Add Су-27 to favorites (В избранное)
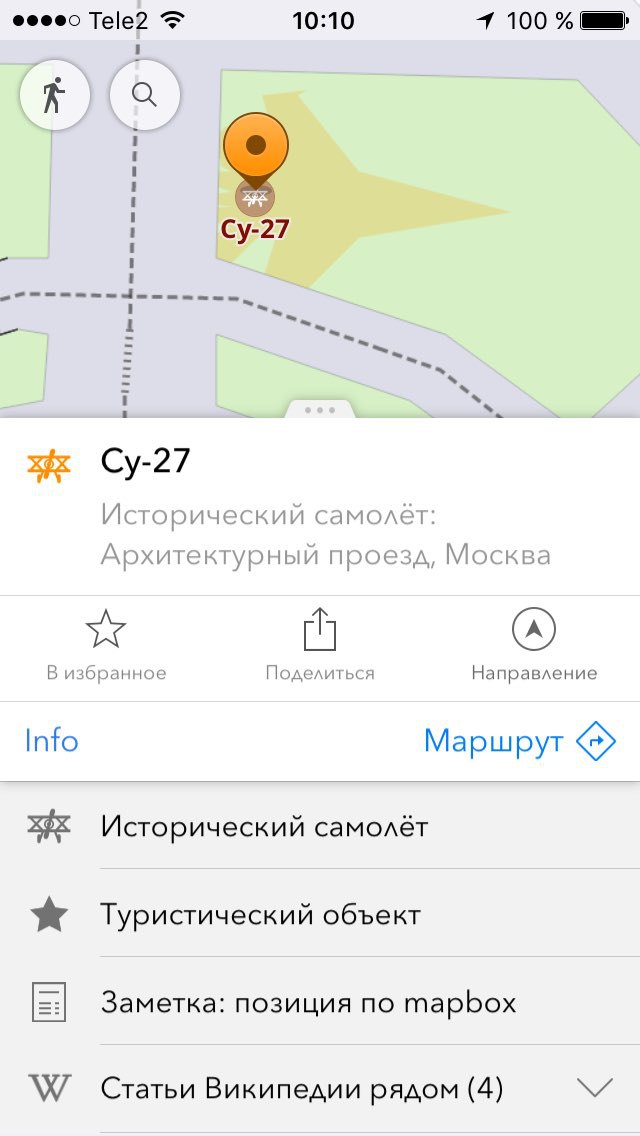 coord(107,646)
